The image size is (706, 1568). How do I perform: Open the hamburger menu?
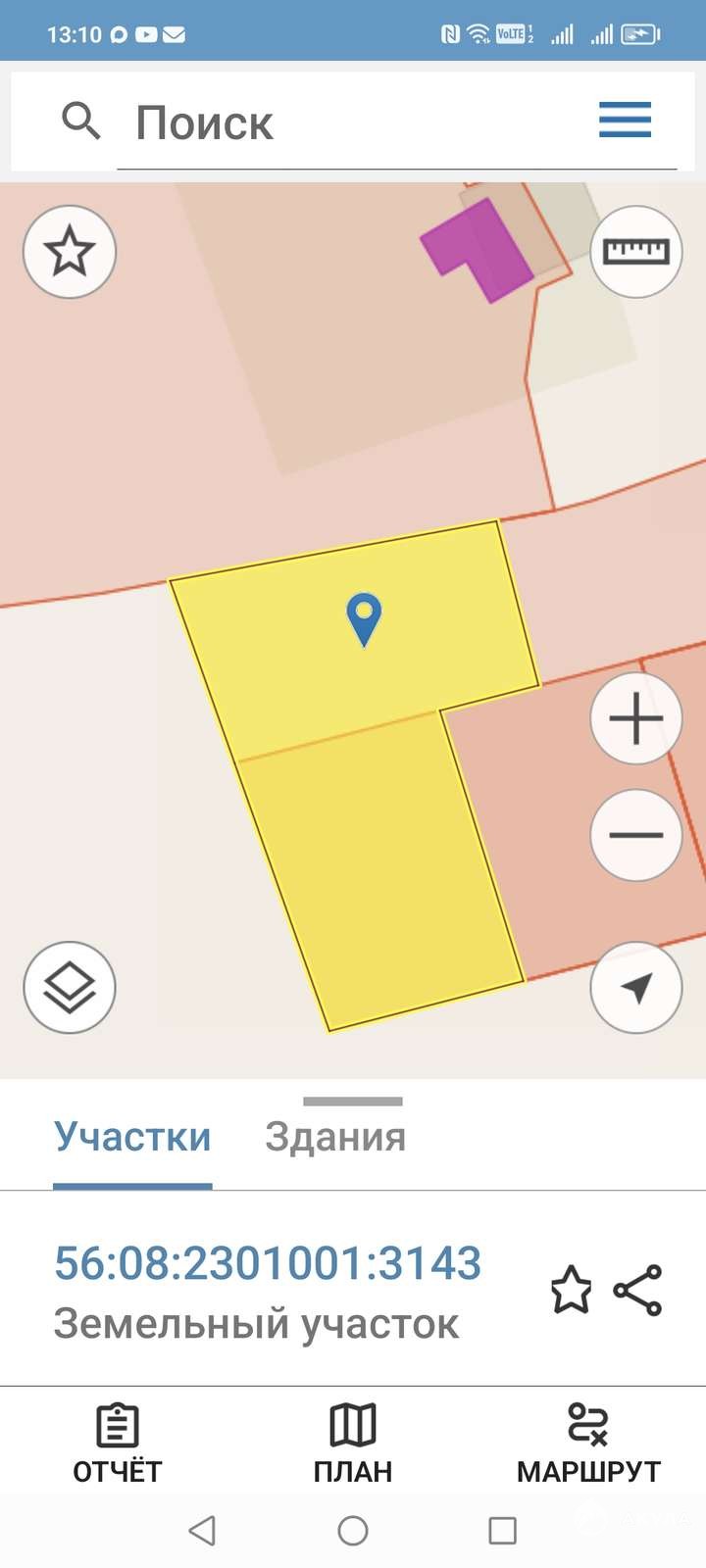(x=625, y=121)
